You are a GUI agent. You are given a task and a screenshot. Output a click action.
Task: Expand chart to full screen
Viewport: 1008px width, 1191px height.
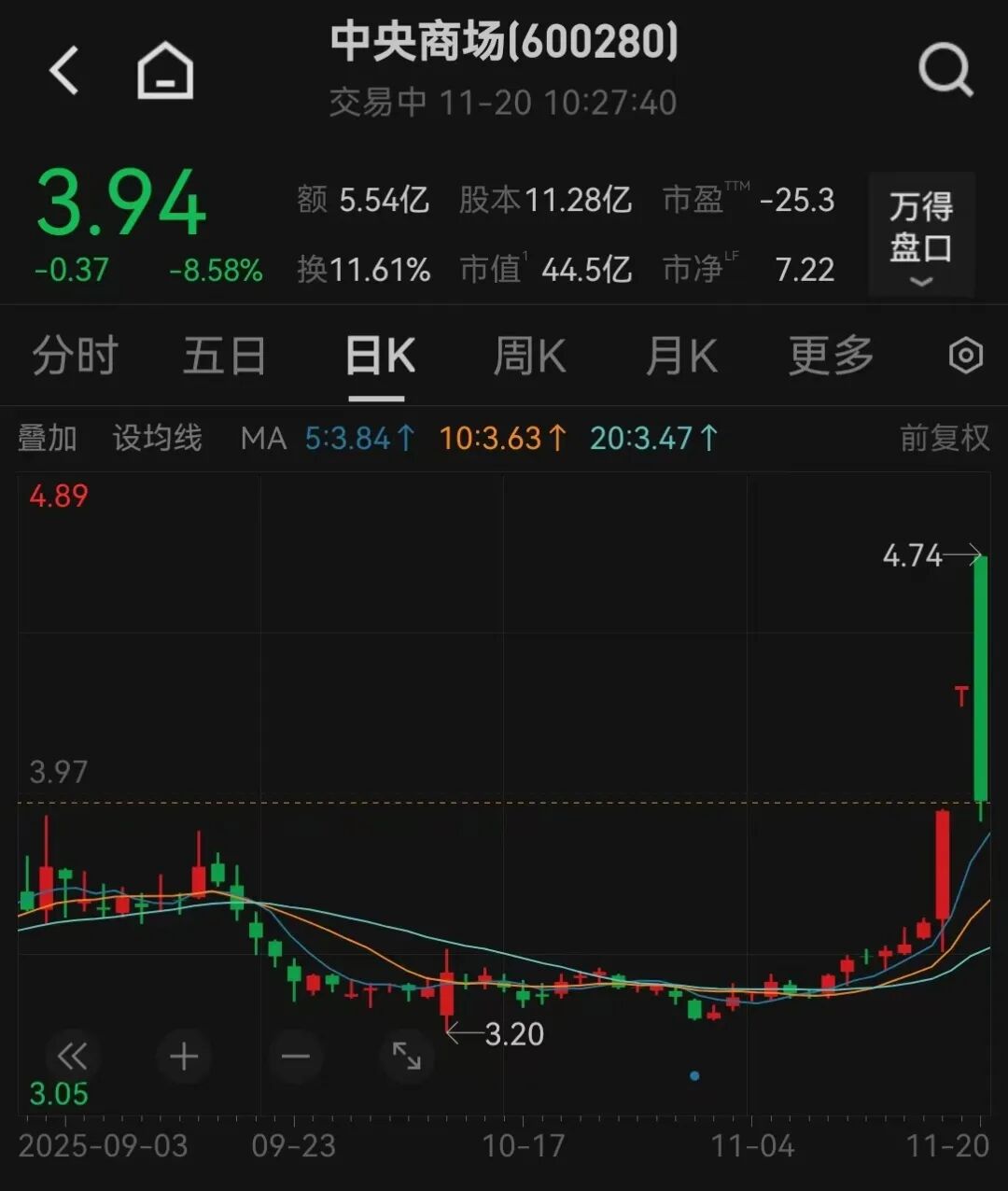click(407, 1057)
